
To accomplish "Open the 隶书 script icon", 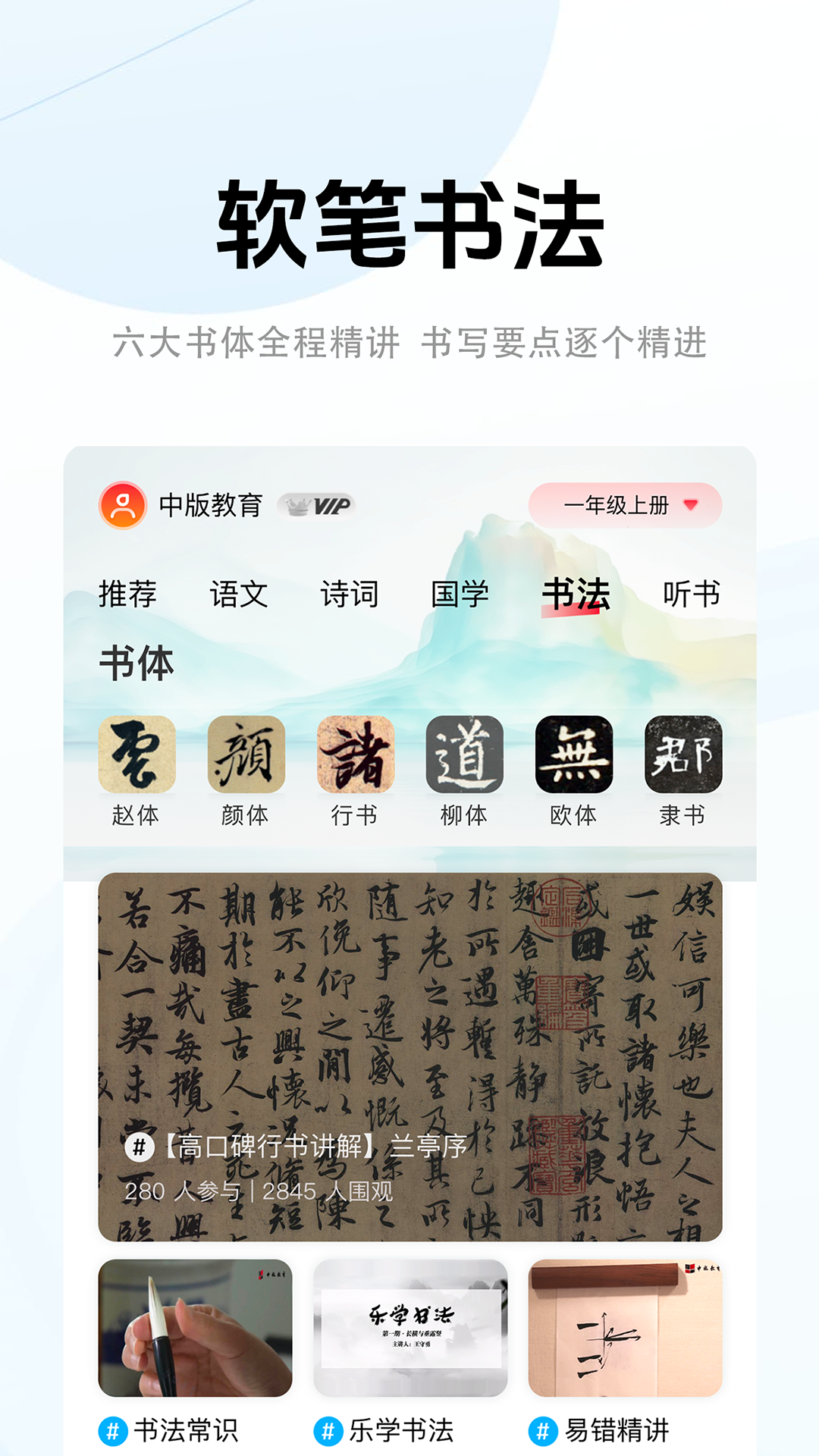I will 684,756.
